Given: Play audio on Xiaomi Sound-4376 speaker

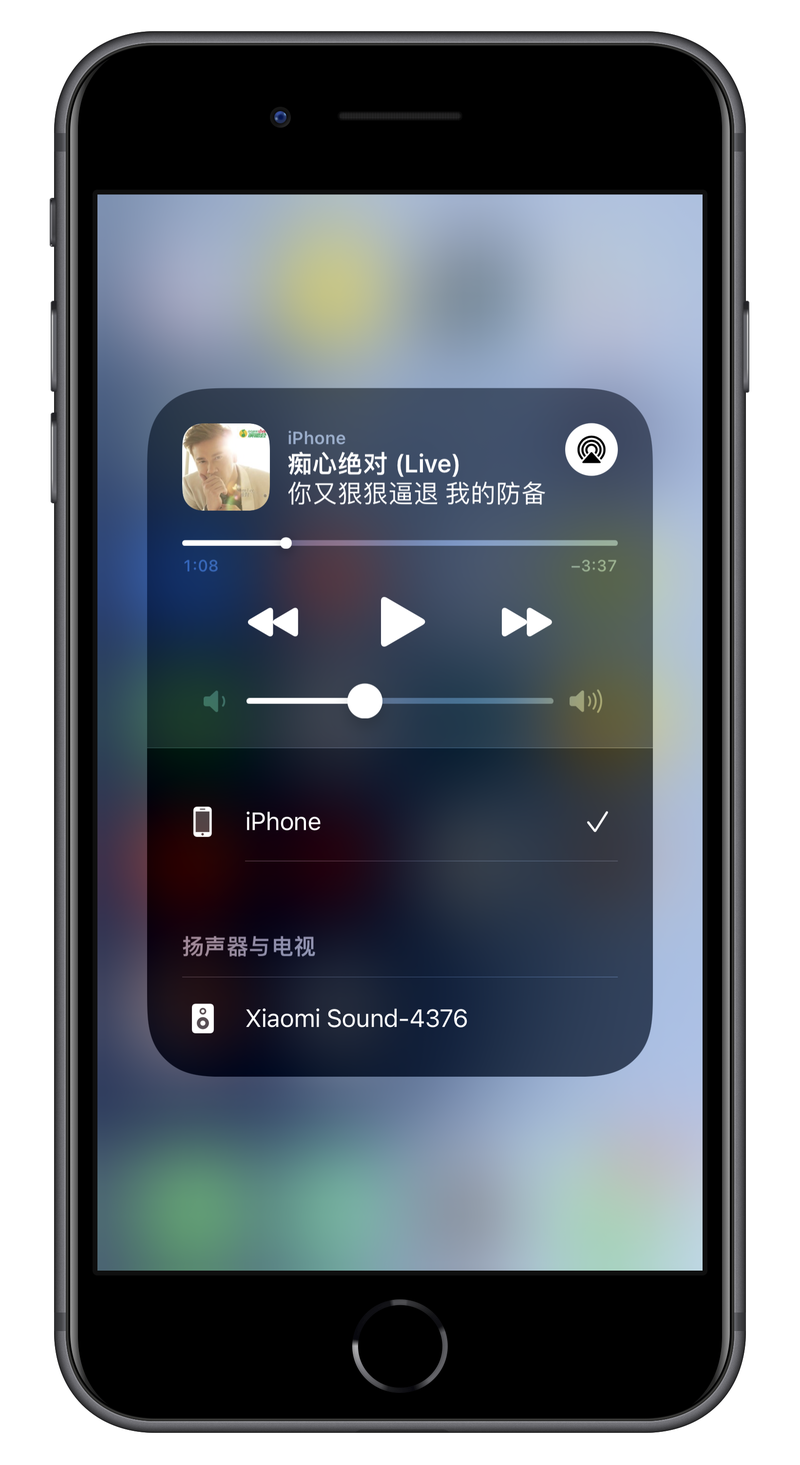Looking at the screenshot, I should [x=400, y=1019].
